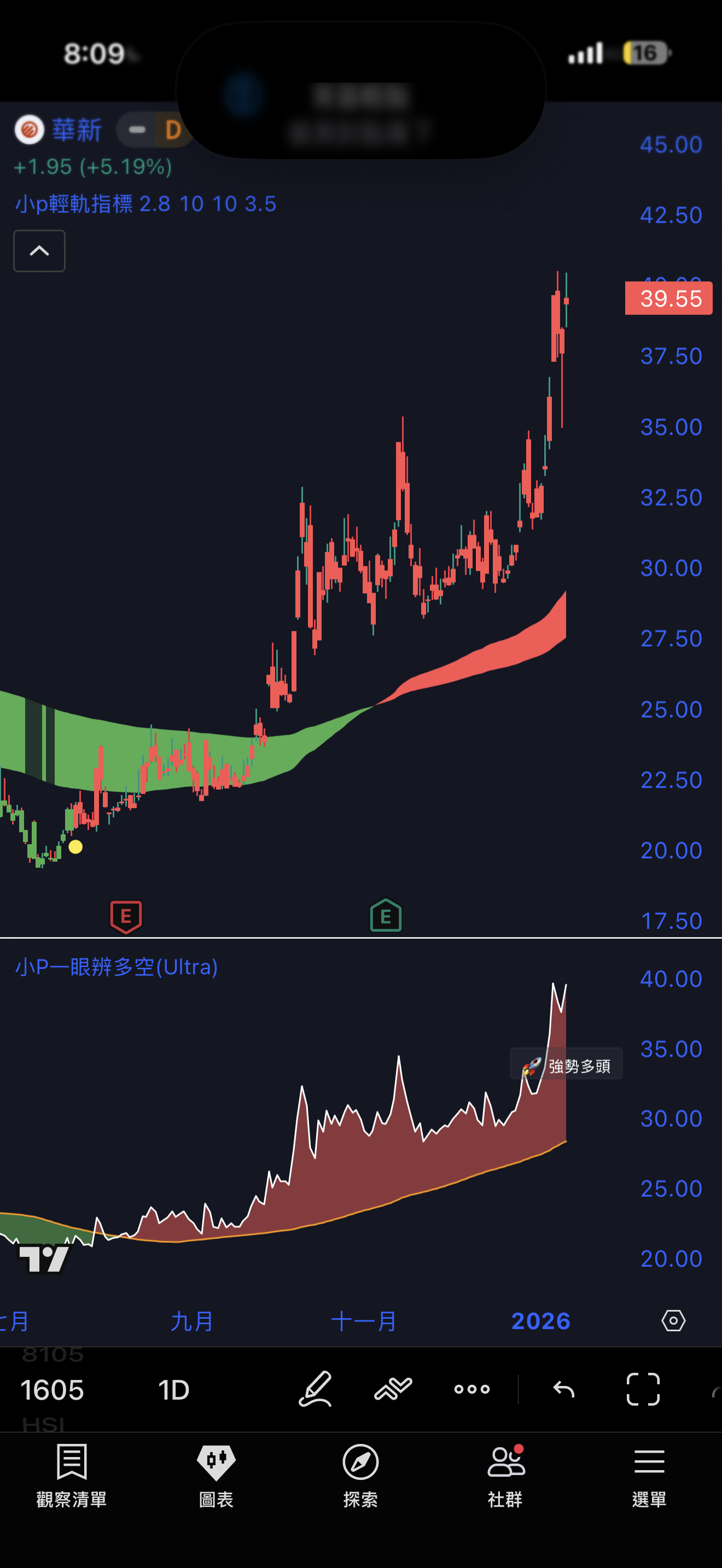722x1568 pixels.
Task: Open the 華新 symbol search
Action: pyautogui.click(x=76, y=130)
